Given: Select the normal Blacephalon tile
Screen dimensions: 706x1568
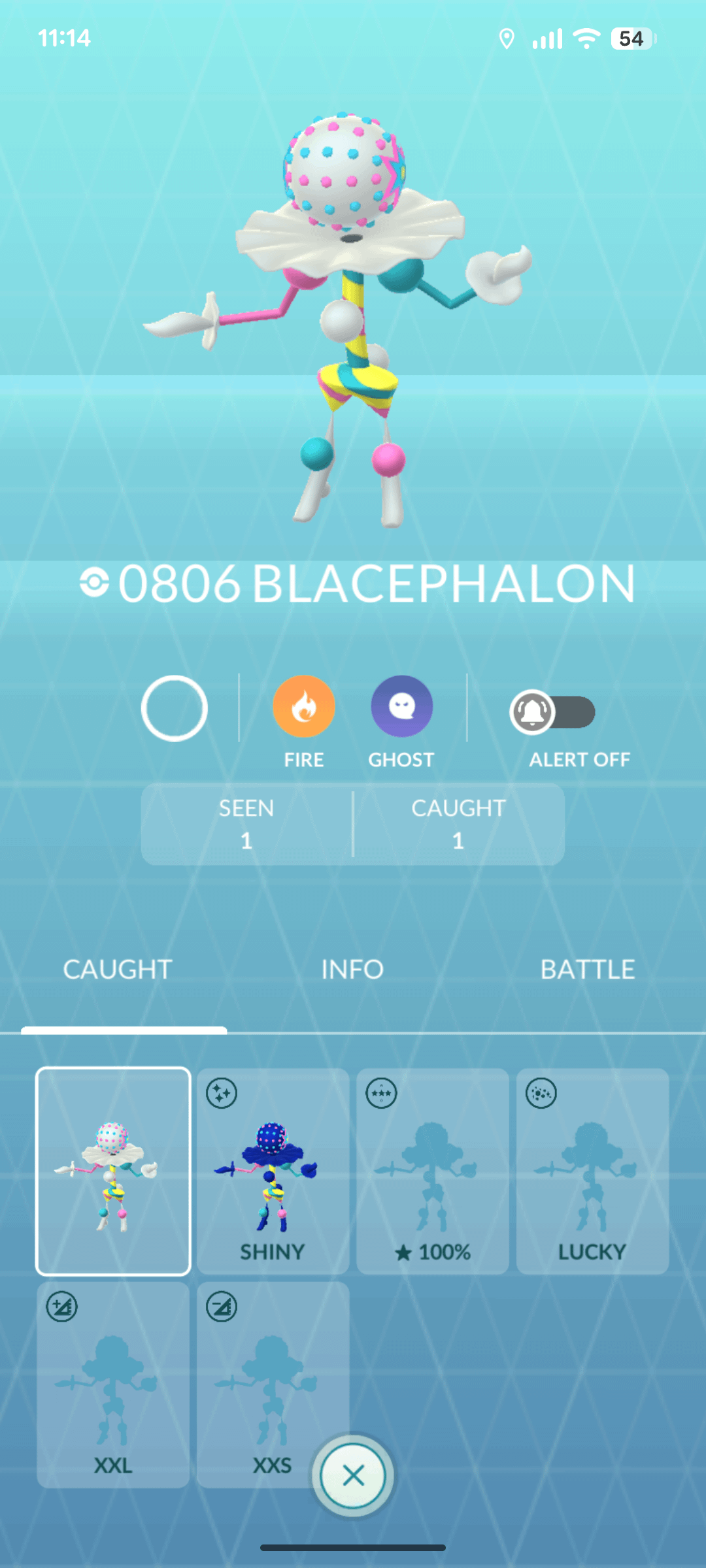Looking at the screenshot, I should click(x=113, y=1171).
